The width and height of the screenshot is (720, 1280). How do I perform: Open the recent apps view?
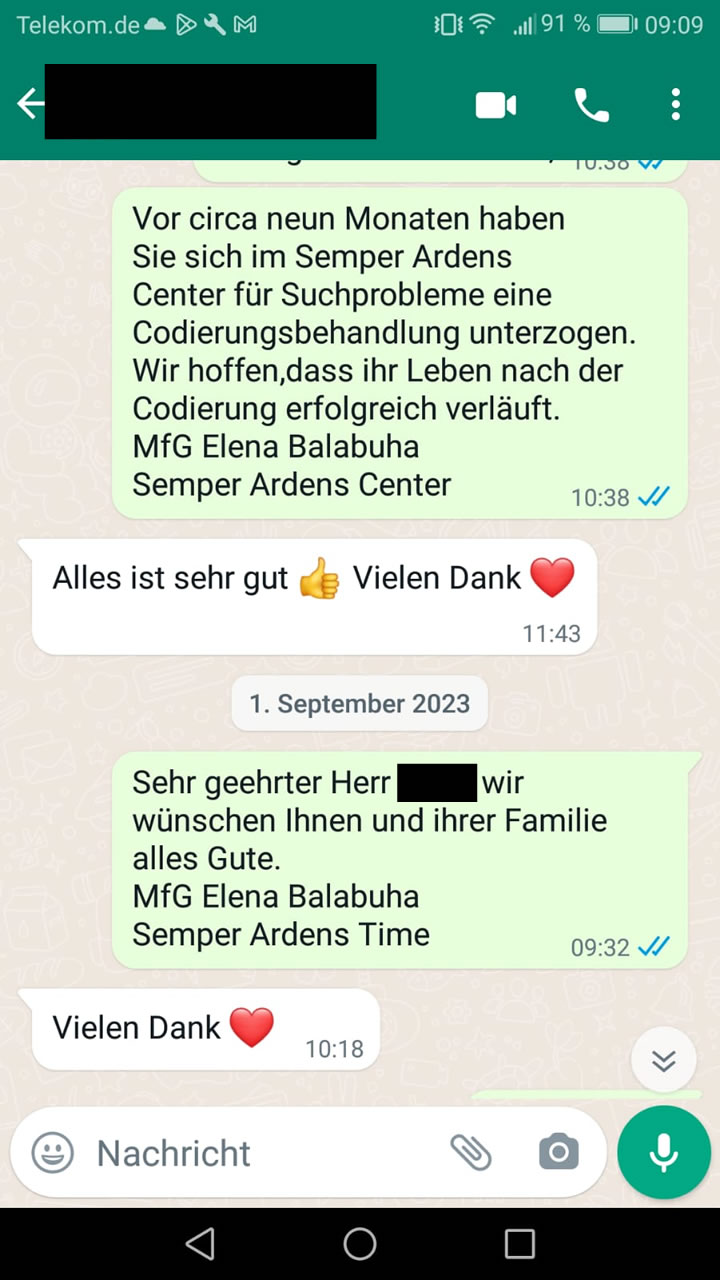pos(520,1244)
